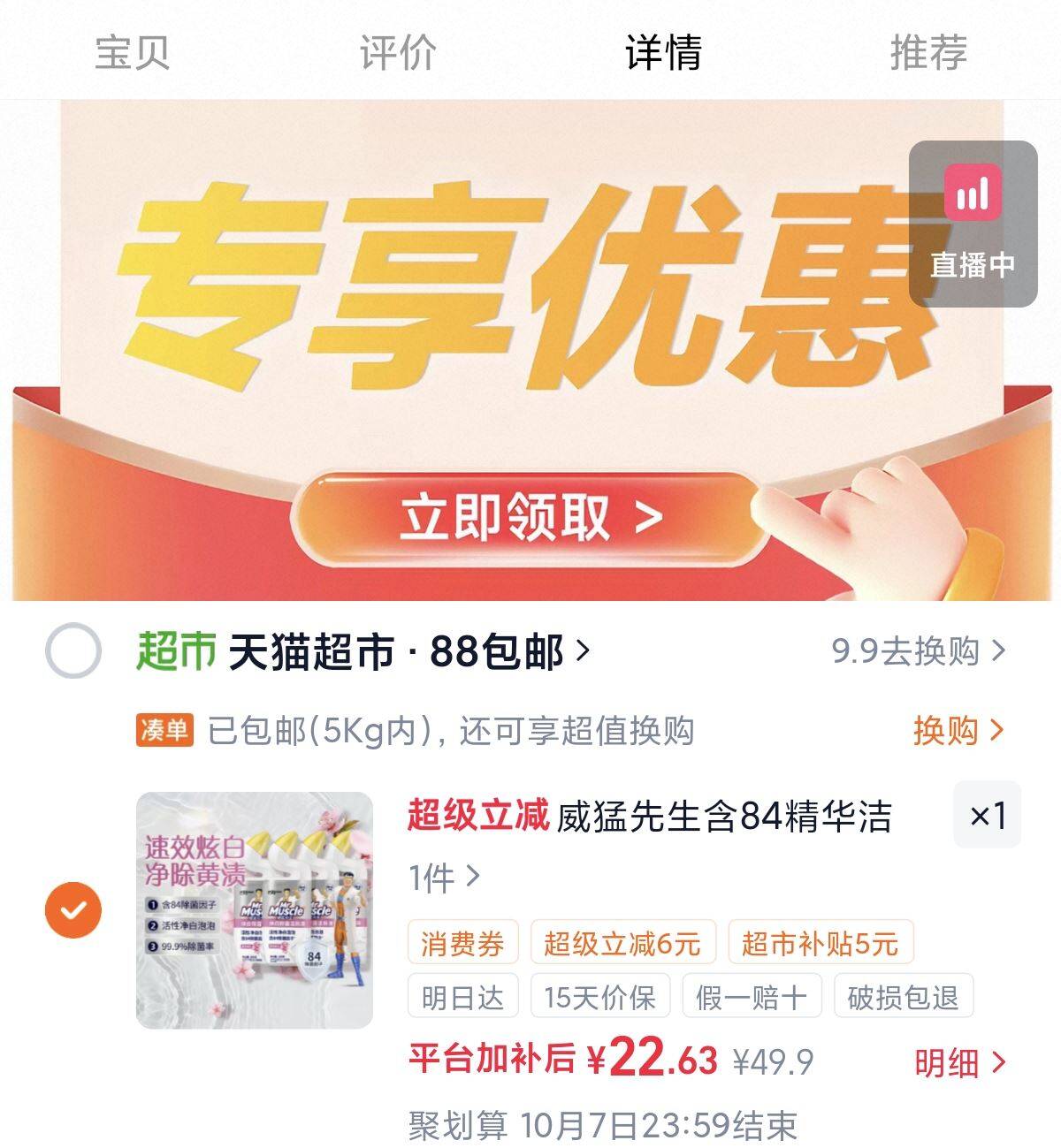This screenshot has height=1148, width=1061.
Task: Tap the 立即领取 coupon button
Action: [x=530, y=518]
